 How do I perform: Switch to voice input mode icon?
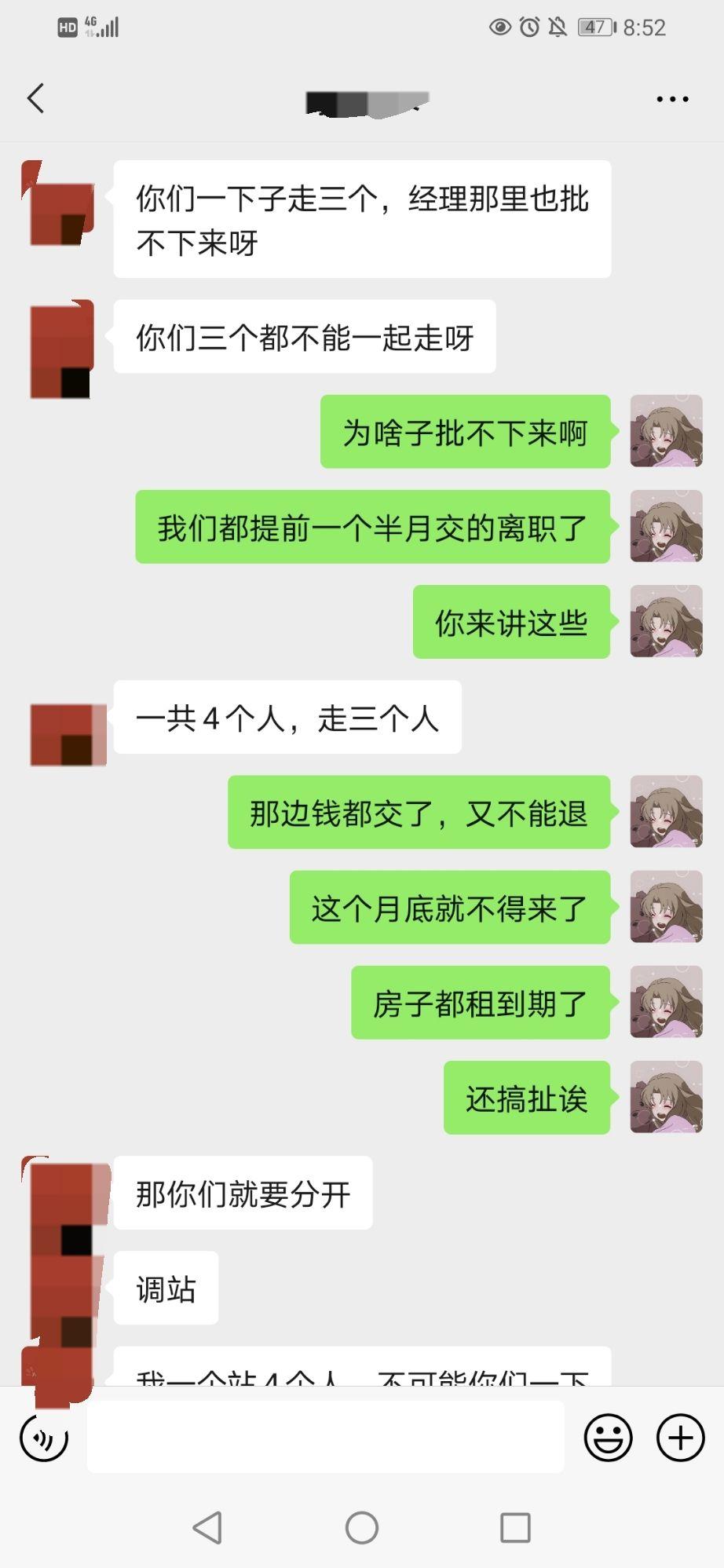click(x=45, y=1437)
